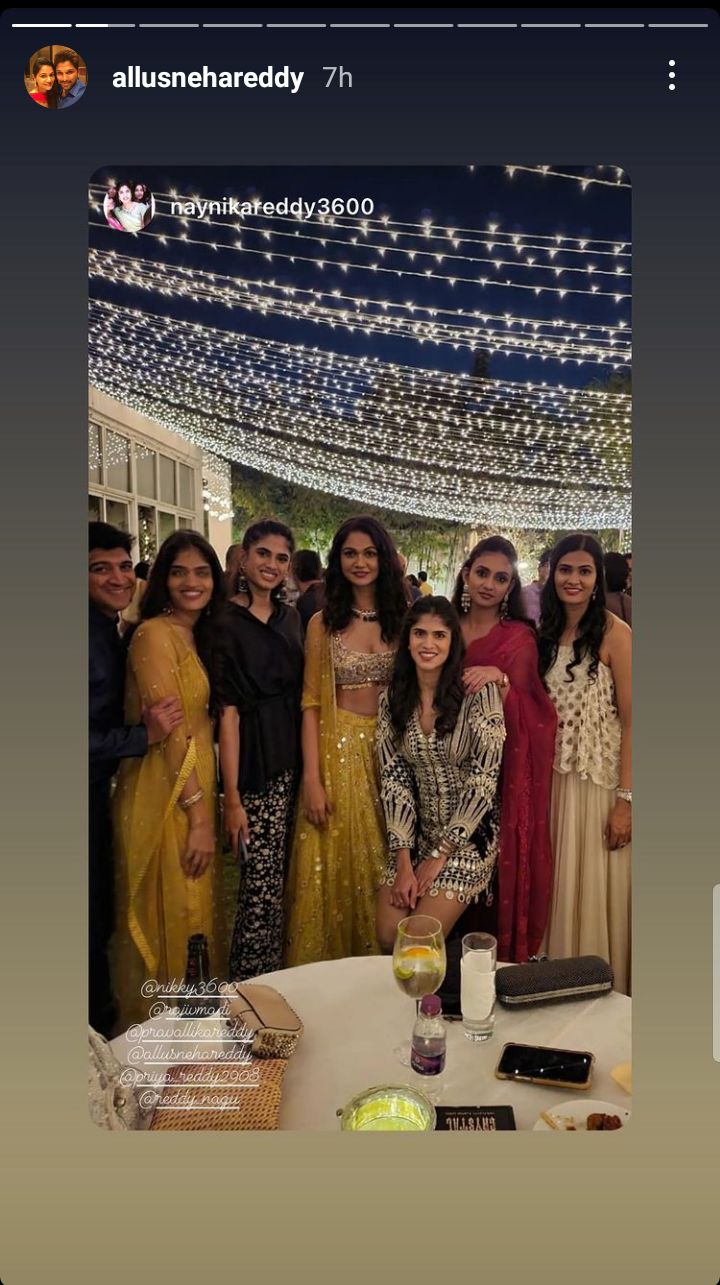Open the reshared naynikareddy3600 story

(x=271, y=207)
